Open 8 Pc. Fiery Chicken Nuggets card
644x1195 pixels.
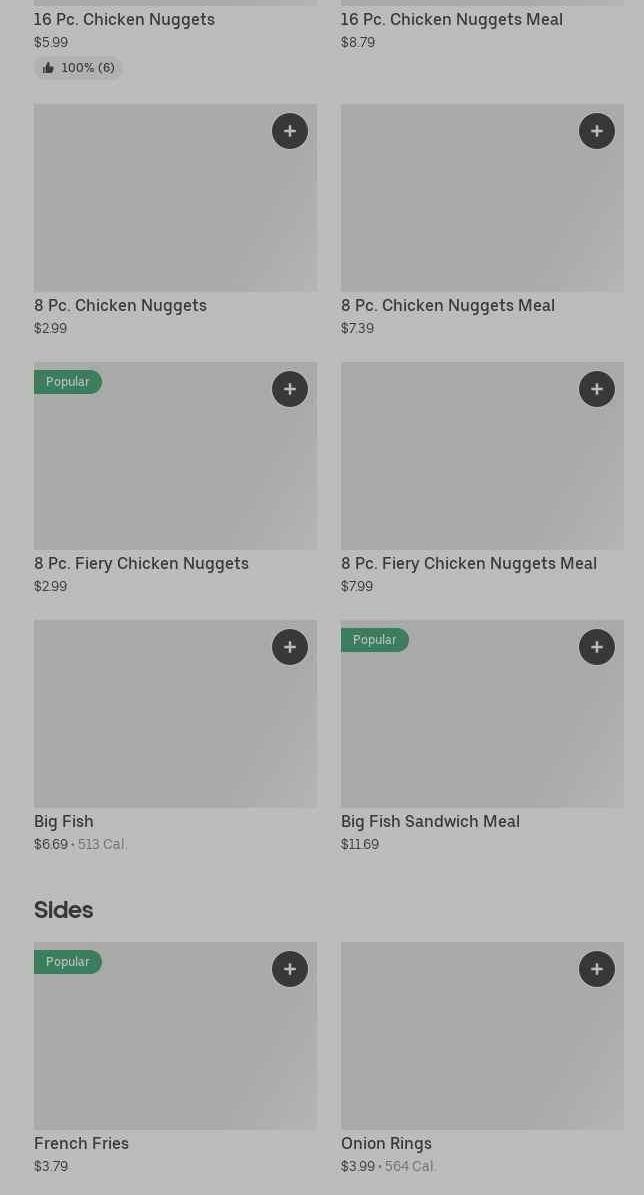click(175, 479)
